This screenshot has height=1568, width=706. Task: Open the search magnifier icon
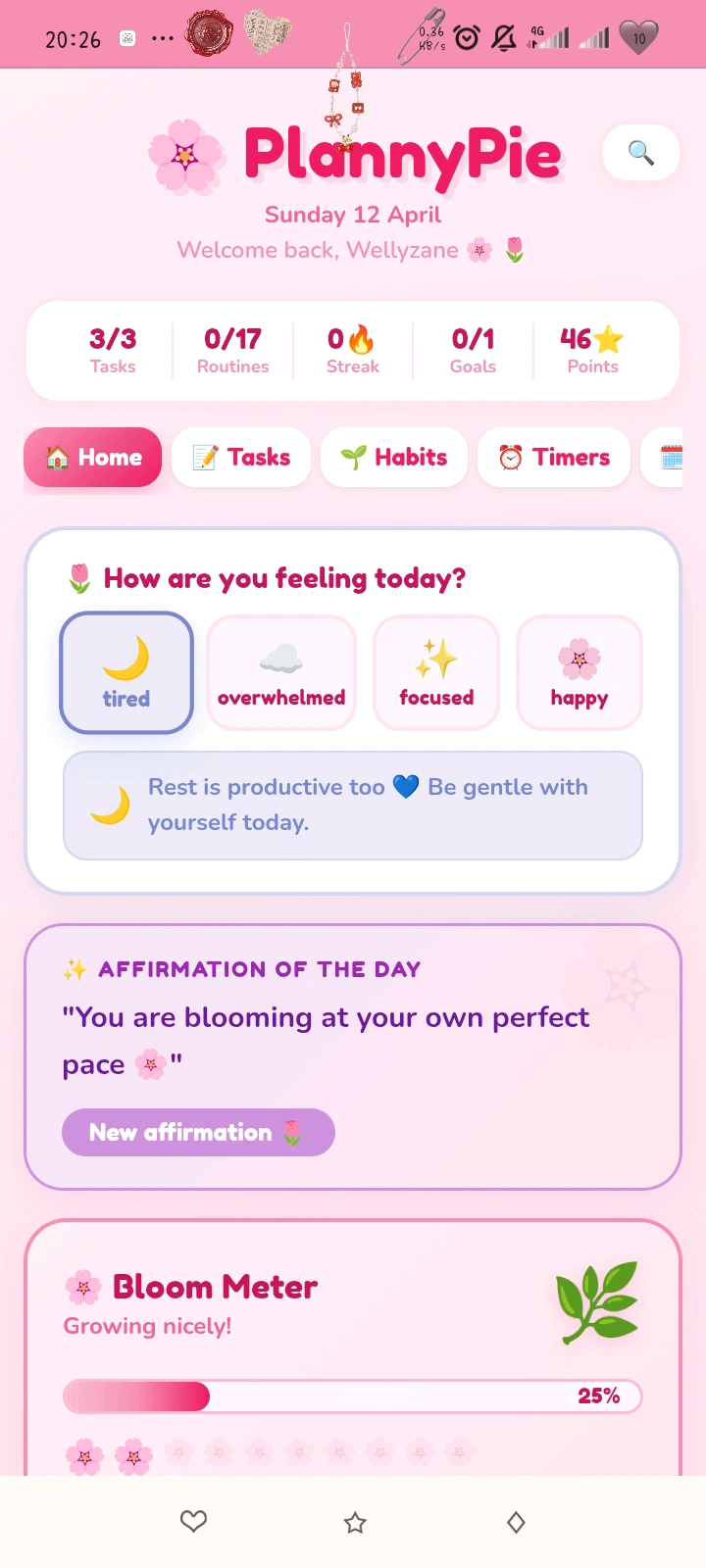[x=641, y=153]
